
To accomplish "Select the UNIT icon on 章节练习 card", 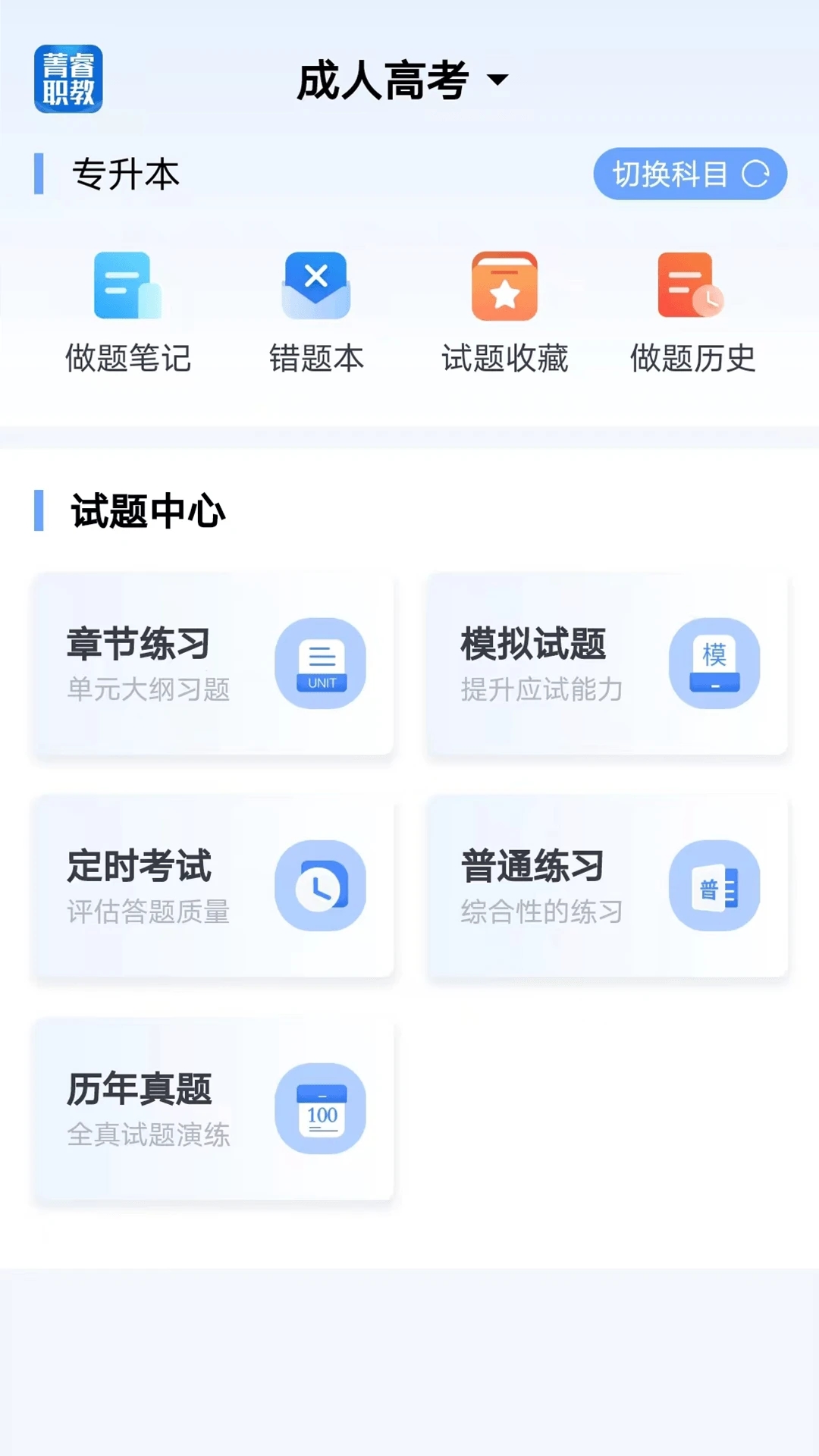I will (321, 664).
